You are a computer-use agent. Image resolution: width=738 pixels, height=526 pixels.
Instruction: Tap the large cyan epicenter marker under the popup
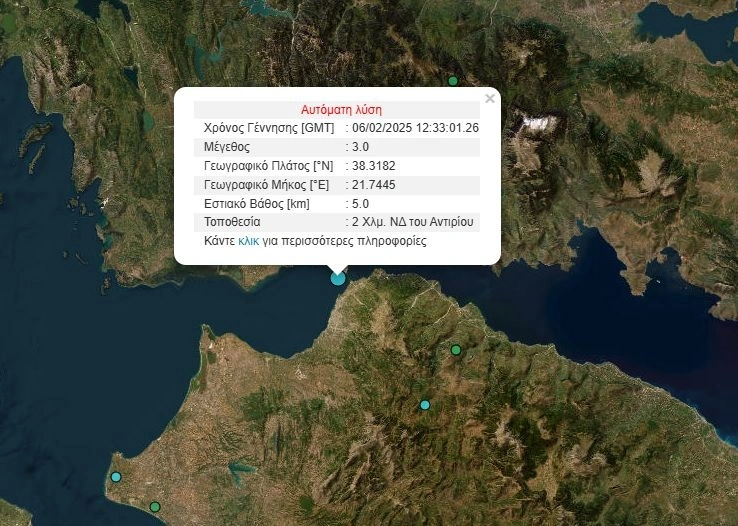tap(338, 277)
